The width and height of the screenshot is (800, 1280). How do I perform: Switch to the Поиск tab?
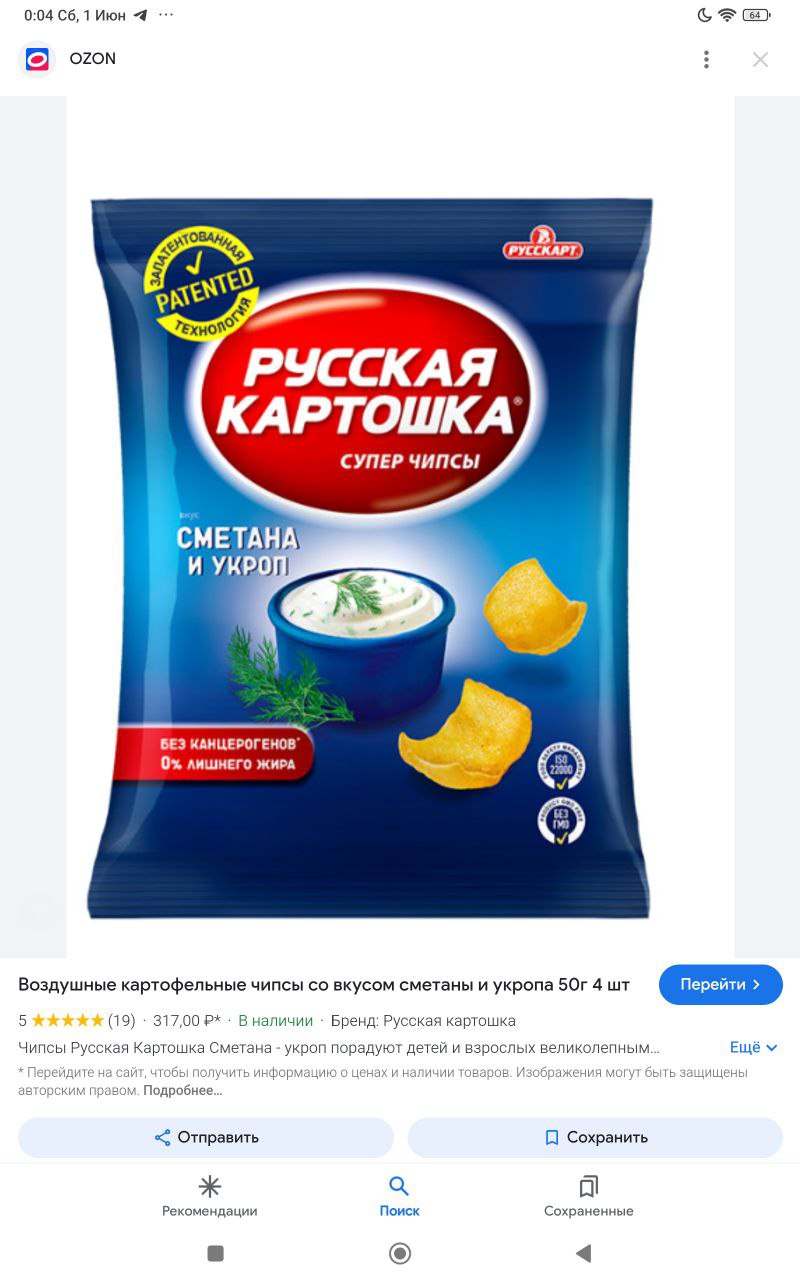(x=399, y=1196)
